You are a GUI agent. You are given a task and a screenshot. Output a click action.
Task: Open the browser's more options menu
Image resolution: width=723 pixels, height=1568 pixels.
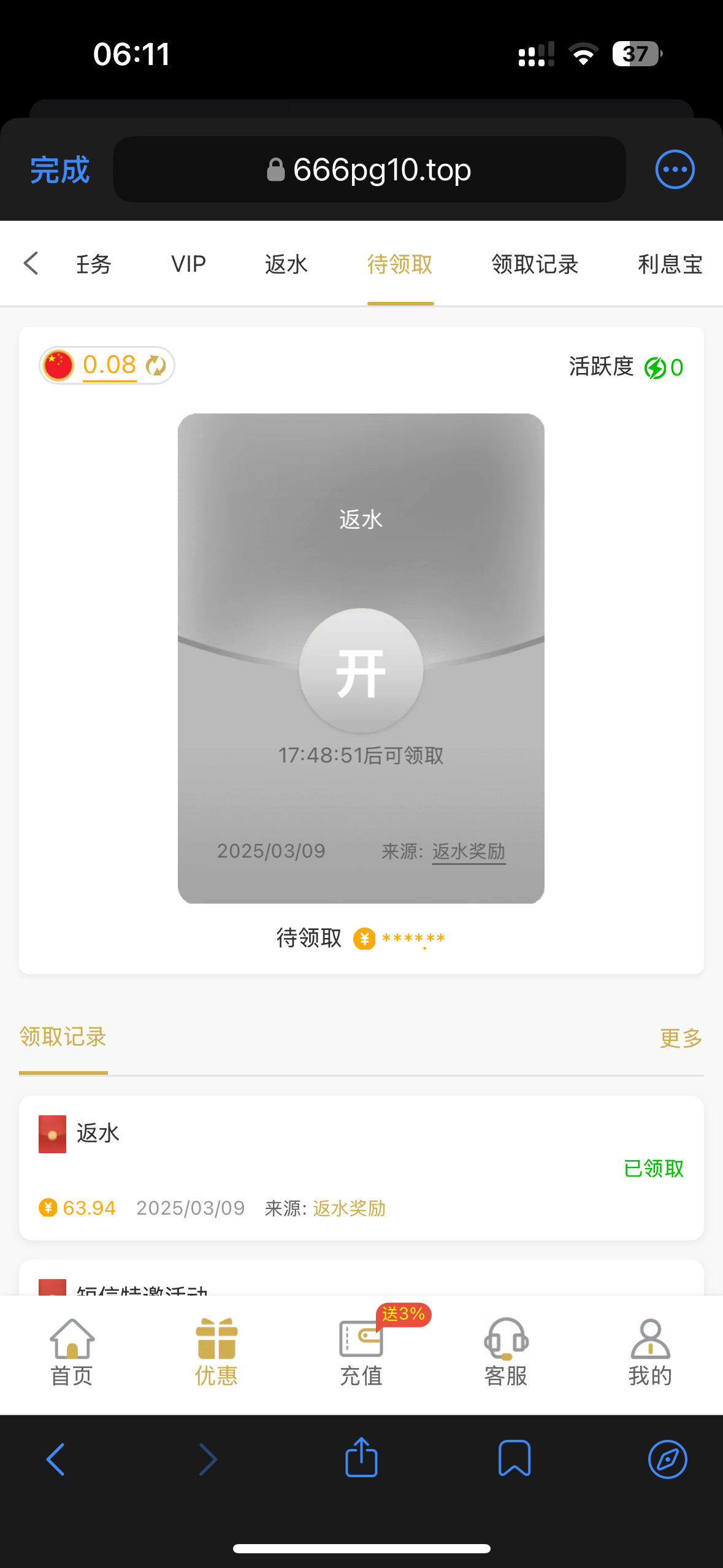(675, 169)
